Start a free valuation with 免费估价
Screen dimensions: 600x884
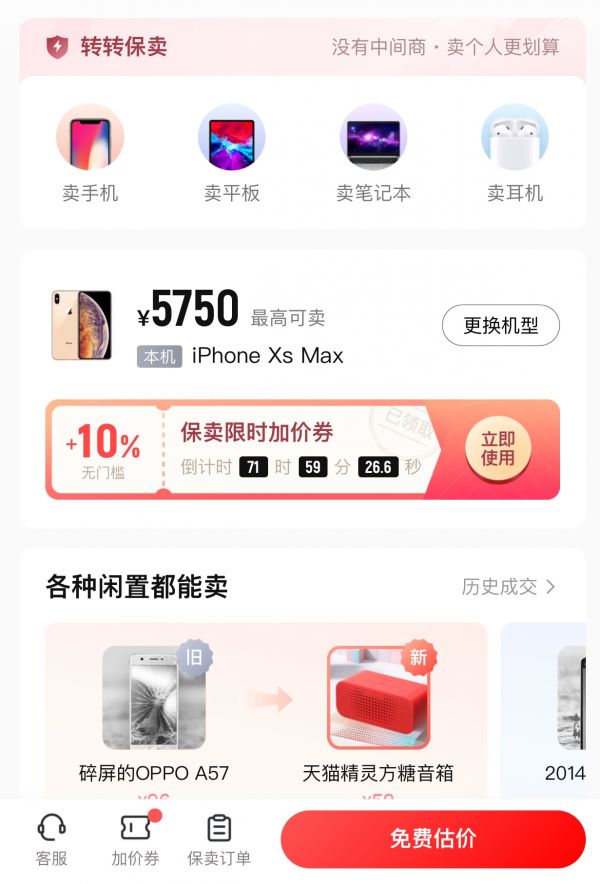tap(432, 839)
